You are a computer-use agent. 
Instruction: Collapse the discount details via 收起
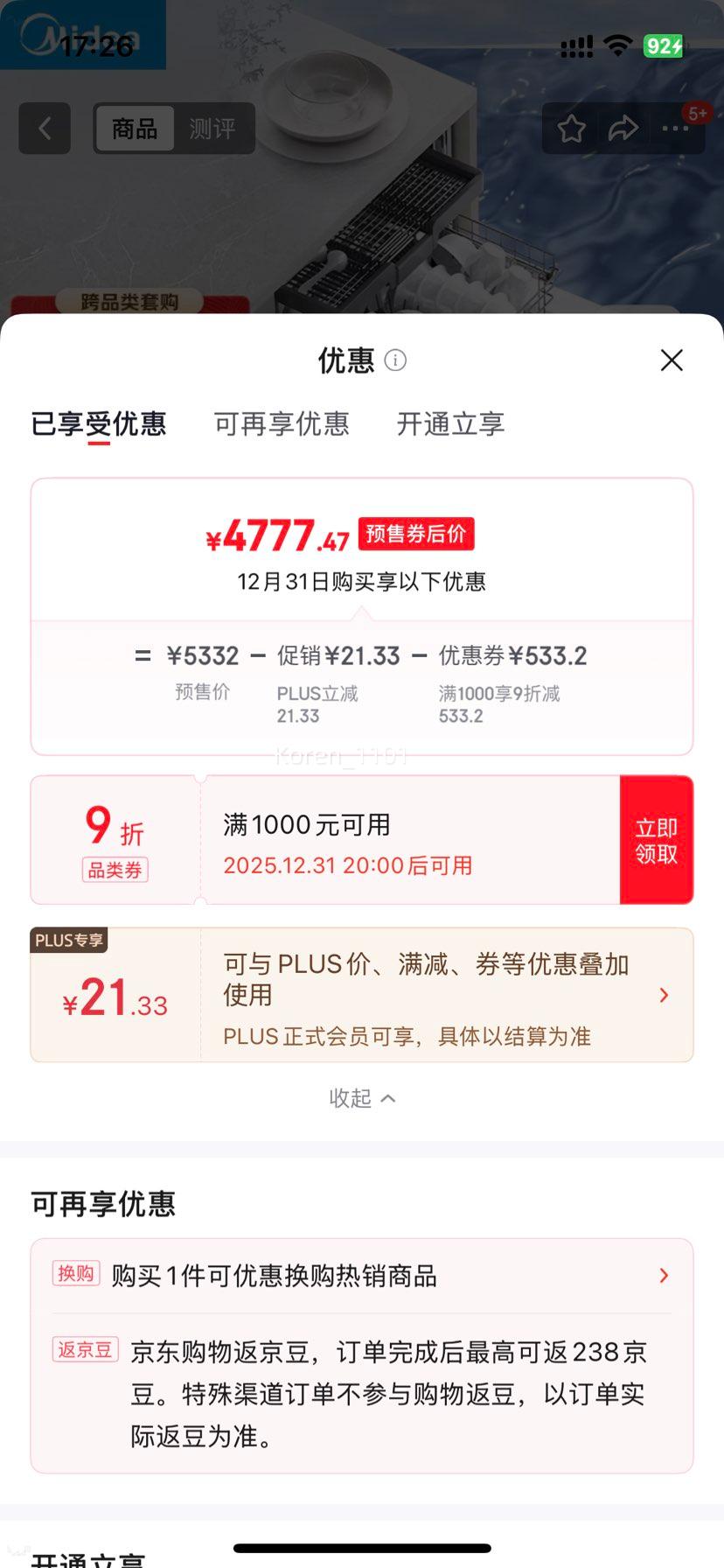pyautogui.click(x=361, y=1098)
